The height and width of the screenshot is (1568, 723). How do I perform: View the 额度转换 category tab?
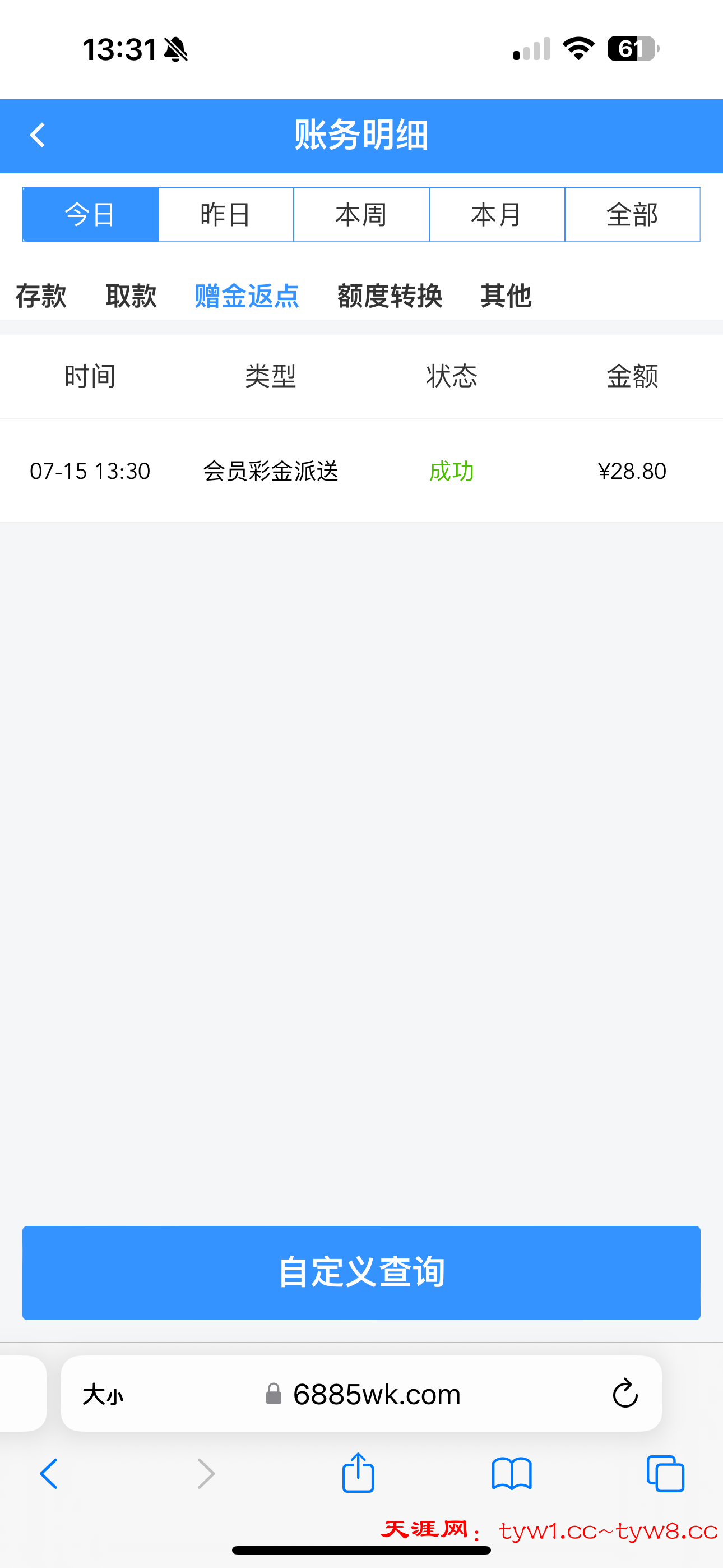pyautogui.click(x=390, y=297)
